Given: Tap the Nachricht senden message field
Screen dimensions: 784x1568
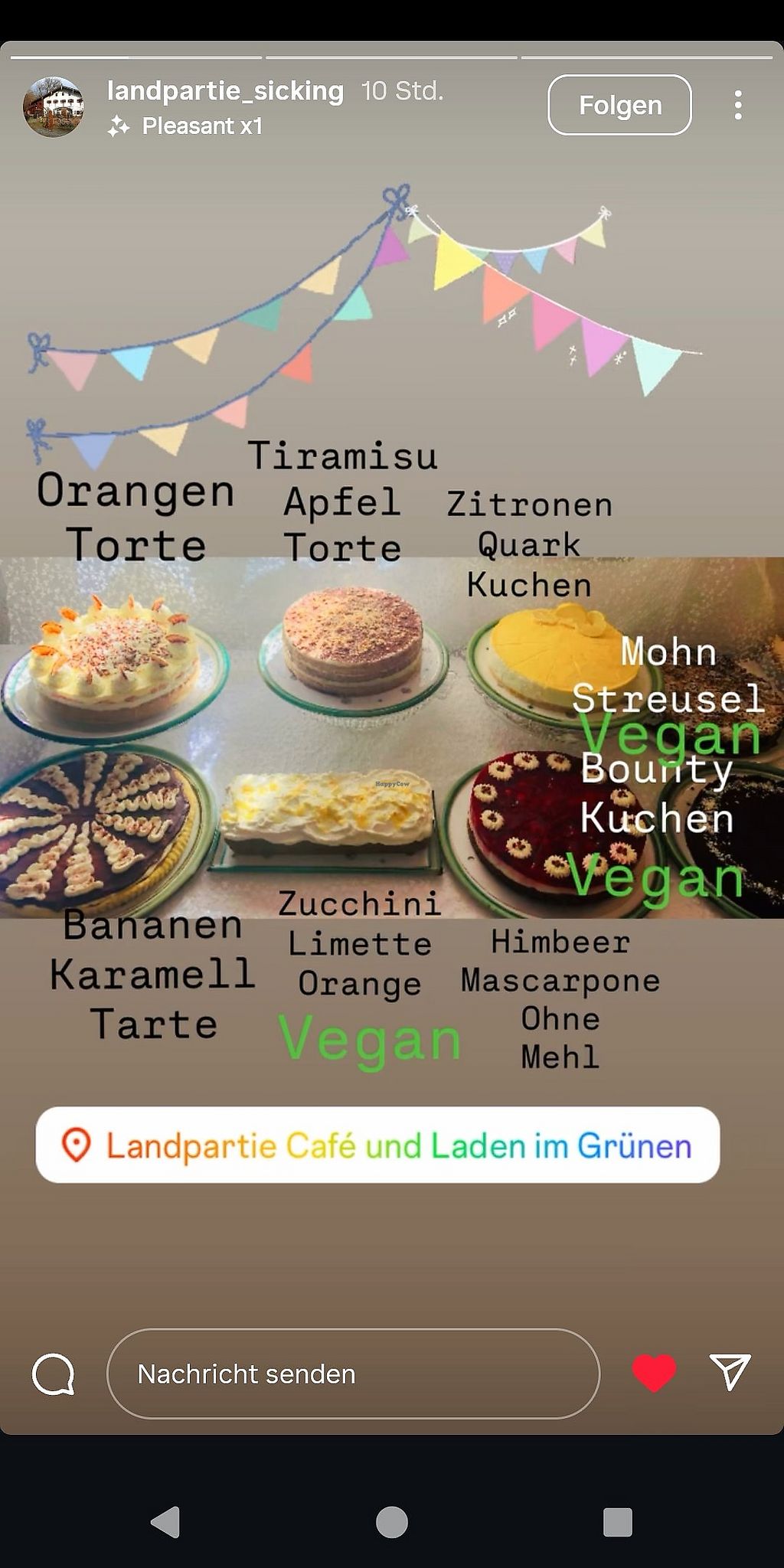Looking at the screenshot, I should [353, 1374].
